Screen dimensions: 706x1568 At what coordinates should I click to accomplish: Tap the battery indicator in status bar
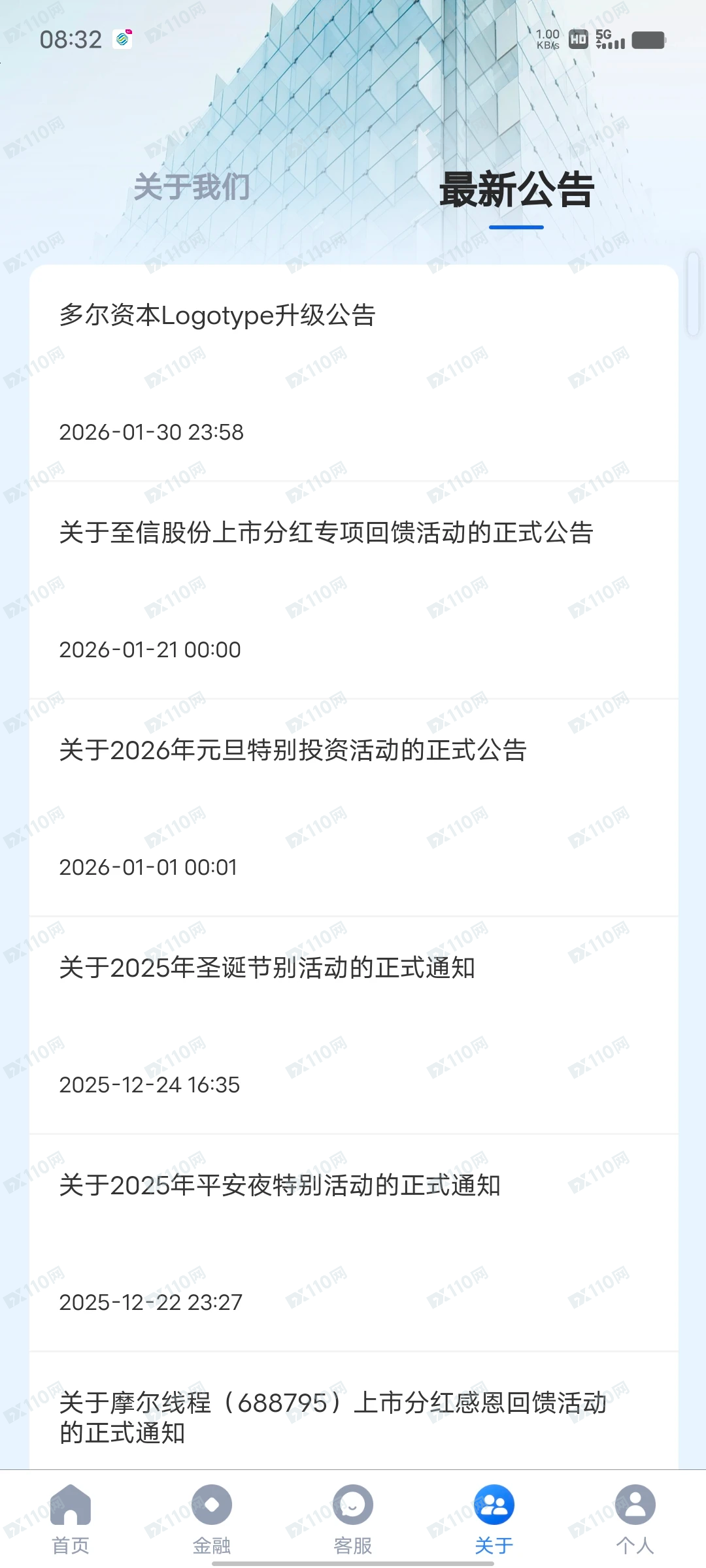click(x=648, y=41)
